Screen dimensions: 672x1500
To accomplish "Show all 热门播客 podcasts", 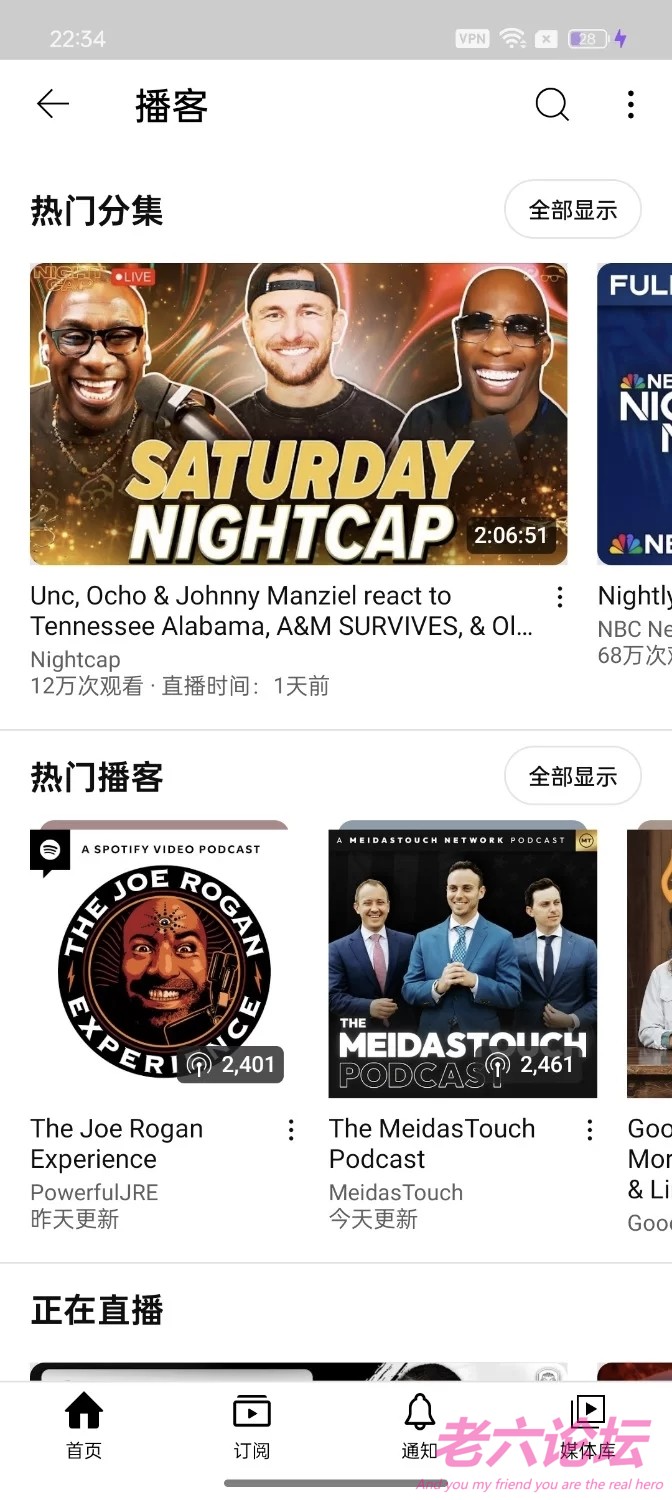I will pos(572,776).
